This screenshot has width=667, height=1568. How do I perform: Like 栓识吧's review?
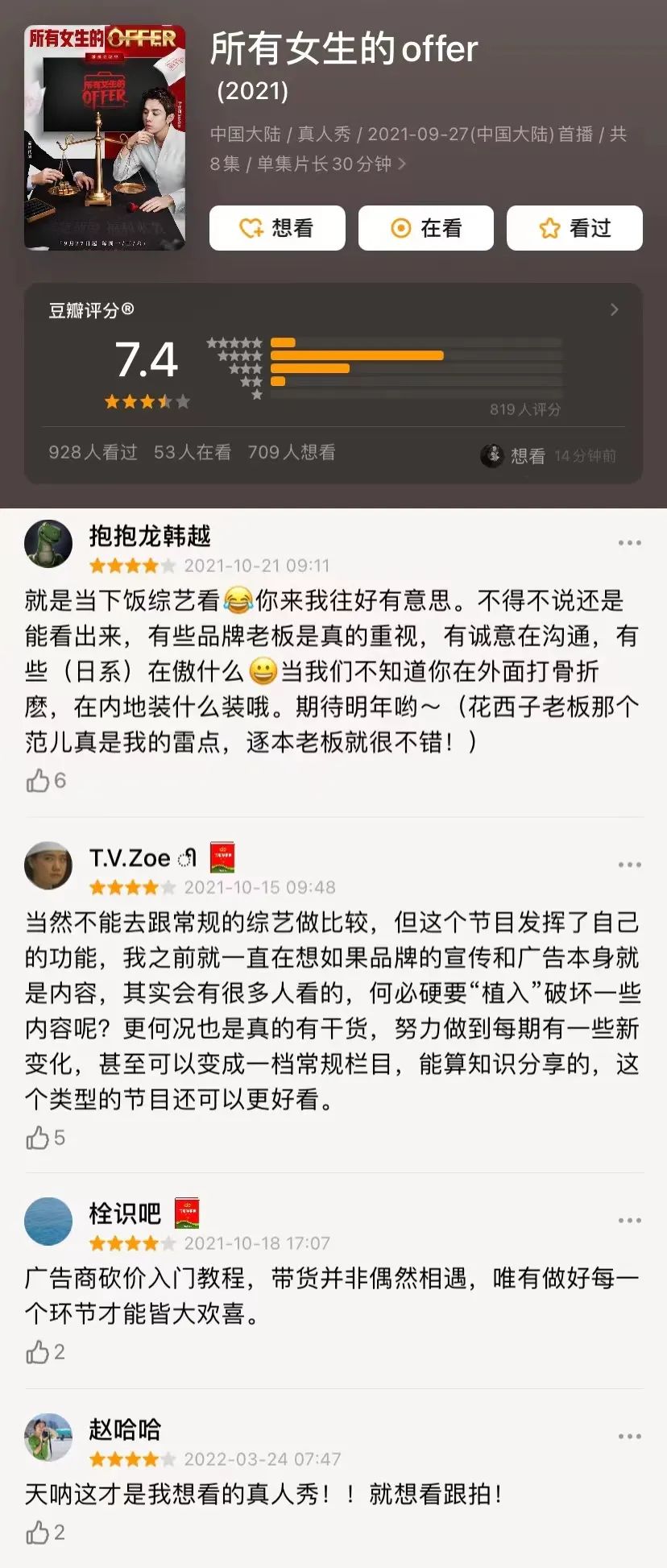click(x=39, y=1351)
